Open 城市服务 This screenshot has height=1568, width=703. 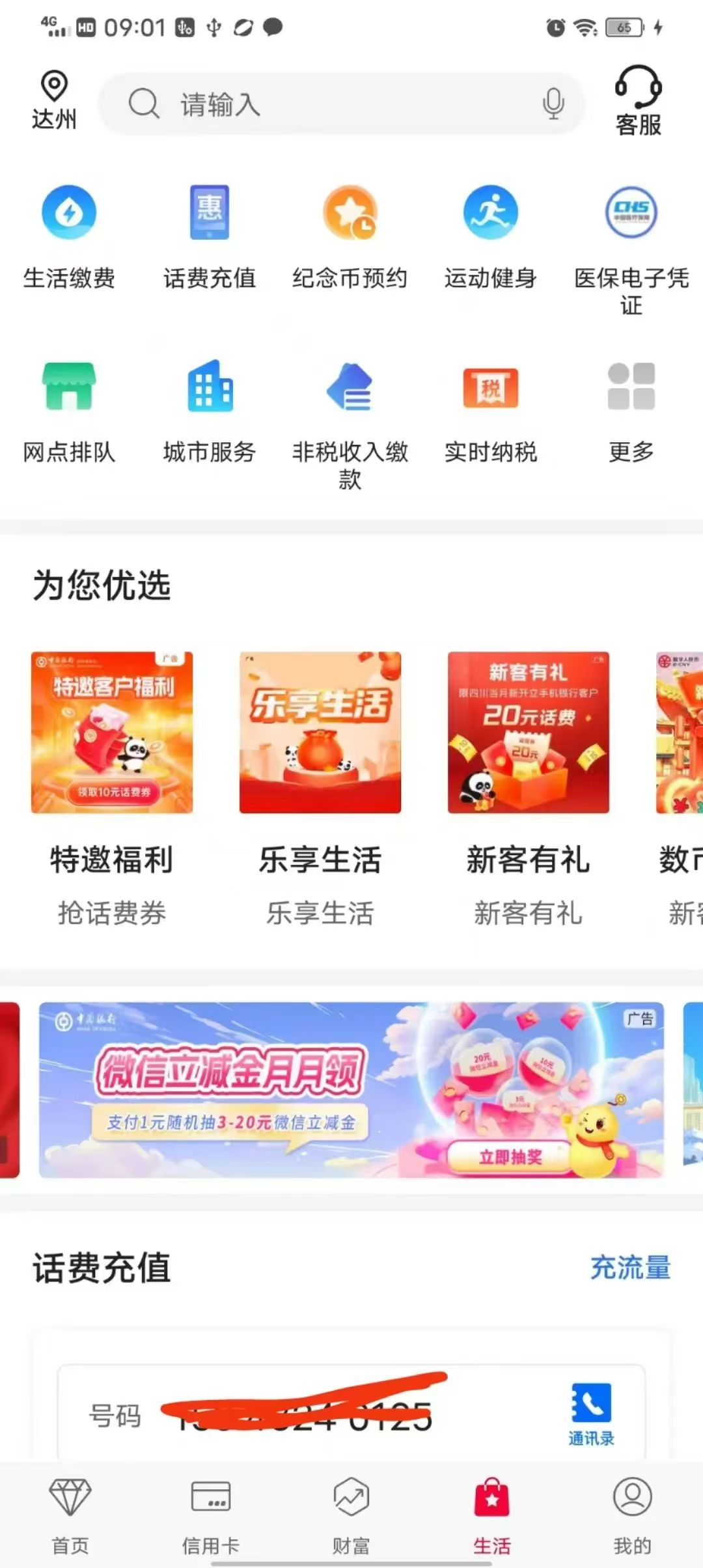209,412
